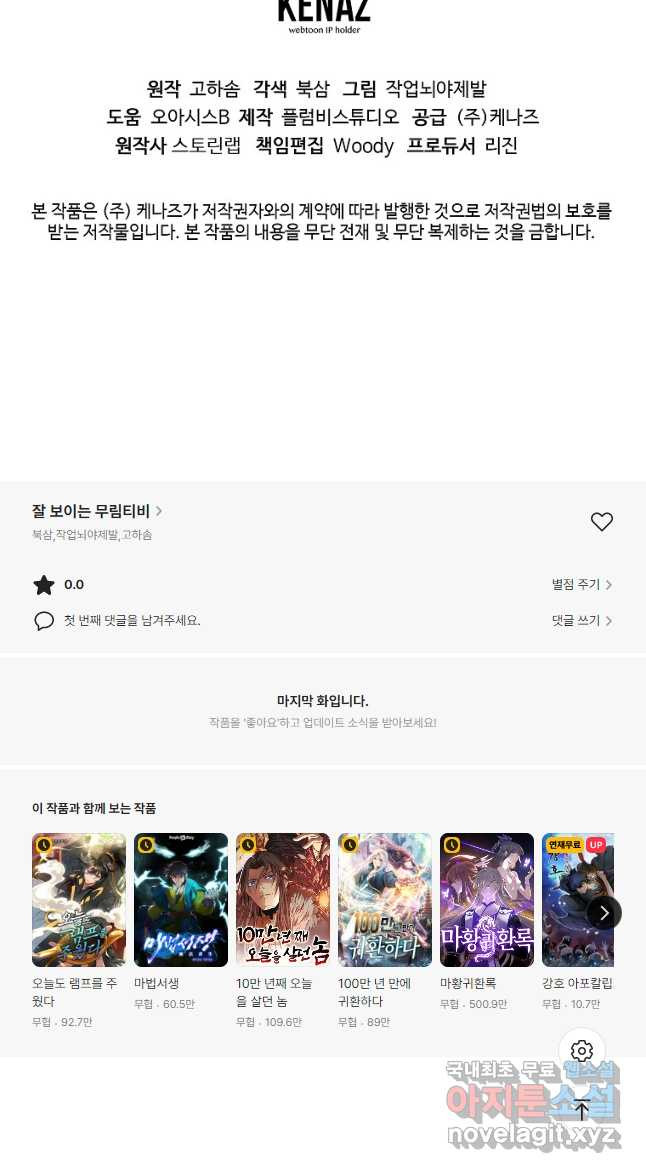Open the 10만 년째 오늘을 살던 놈 card
Viewport: 646px width, 1173px height.
283,900
